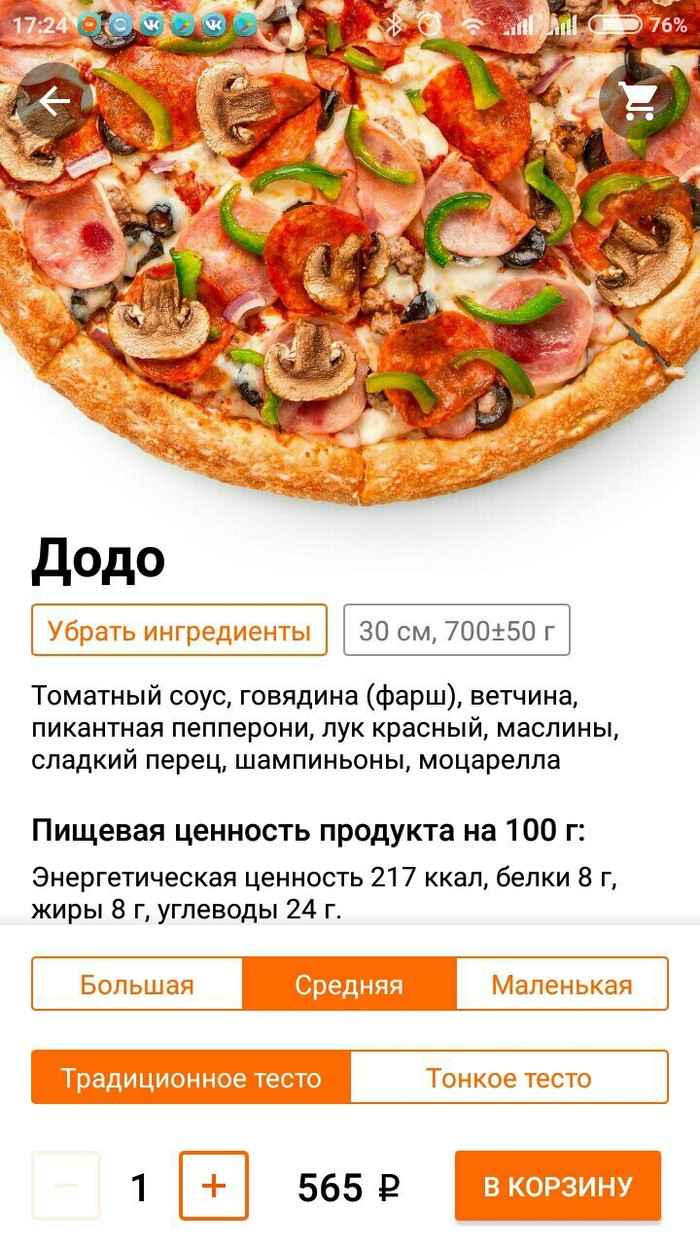Choose the "Средняя" pizza size
700x1244 pixels.
tap(349, 985)
